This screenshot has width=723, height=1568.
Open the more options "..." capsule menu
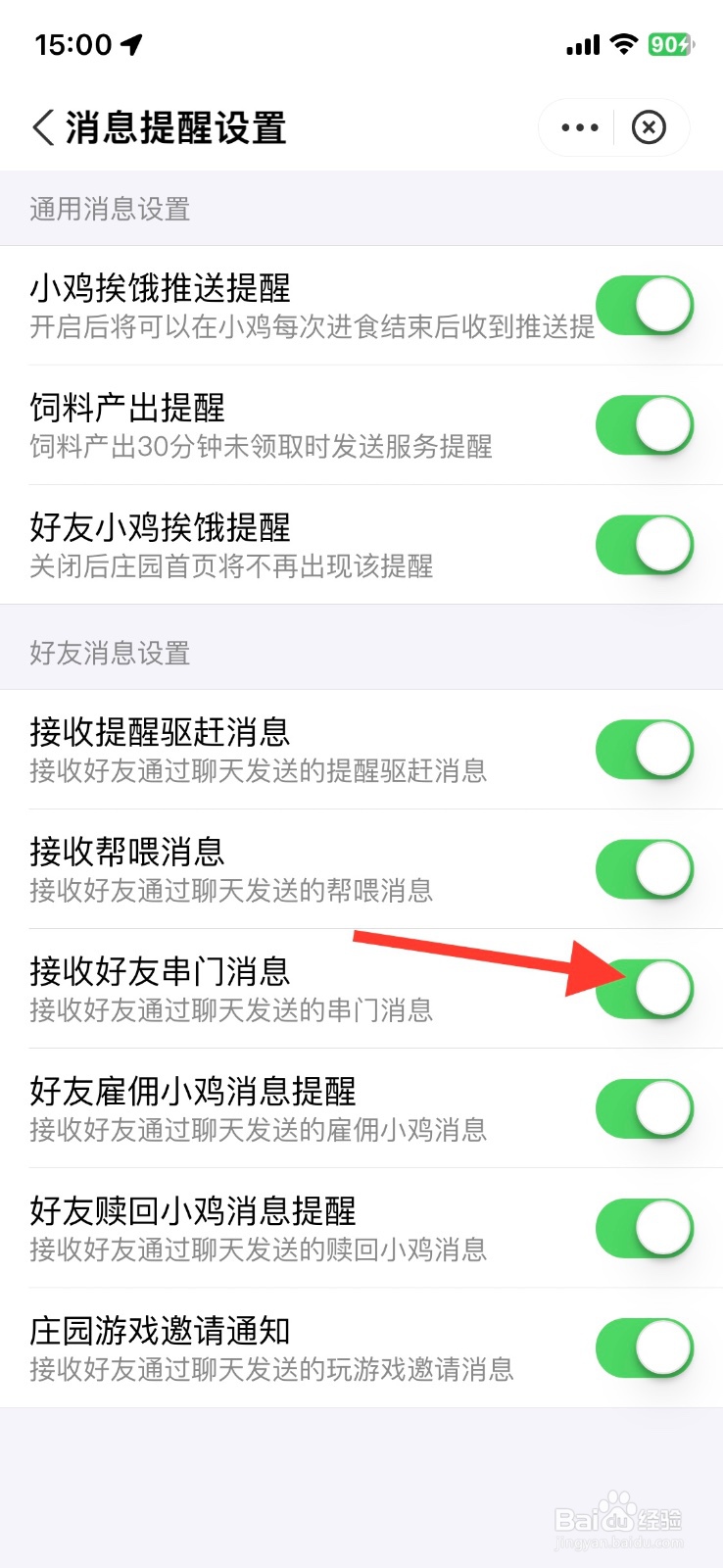click(579, 127)
